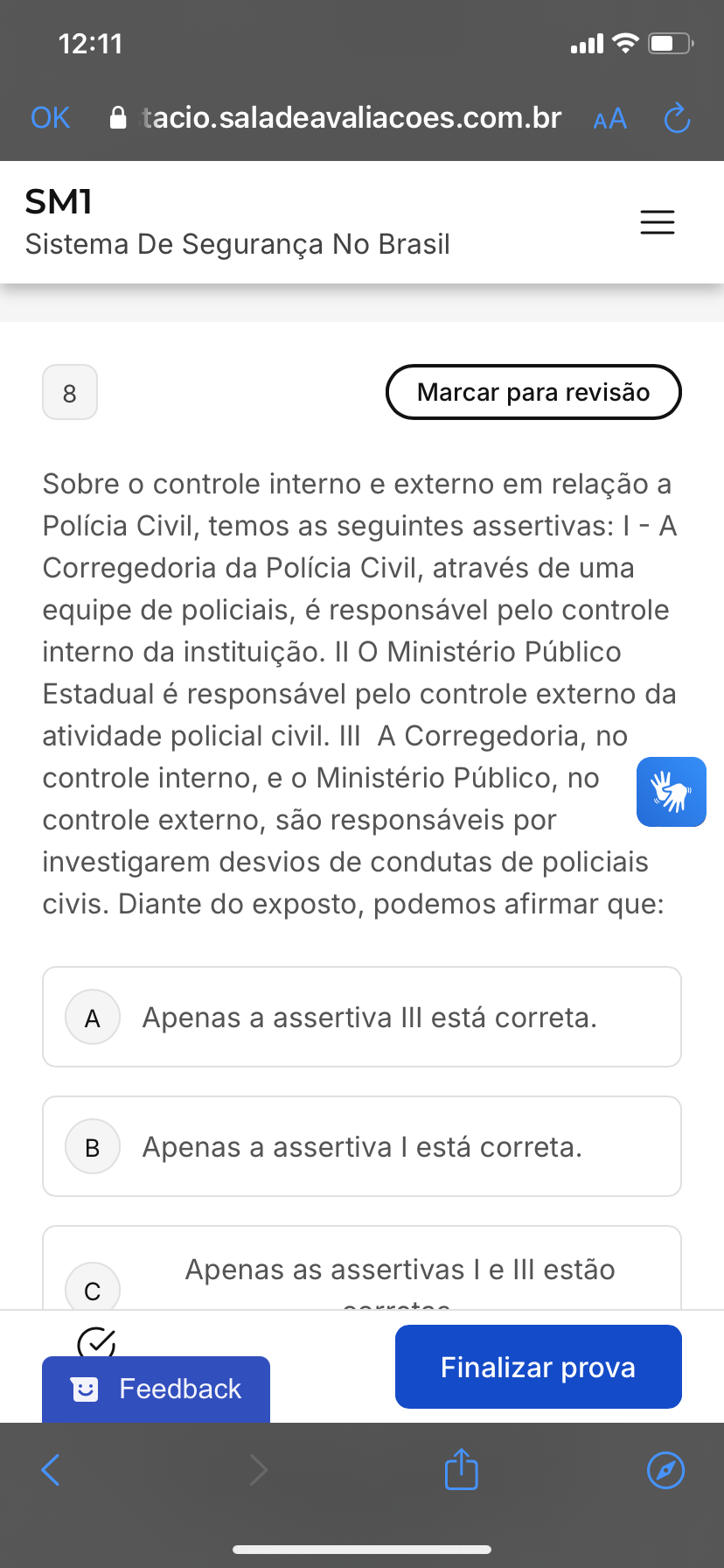Open page in Safari compass icon
724x1568 pixels.
[665, 1470]
